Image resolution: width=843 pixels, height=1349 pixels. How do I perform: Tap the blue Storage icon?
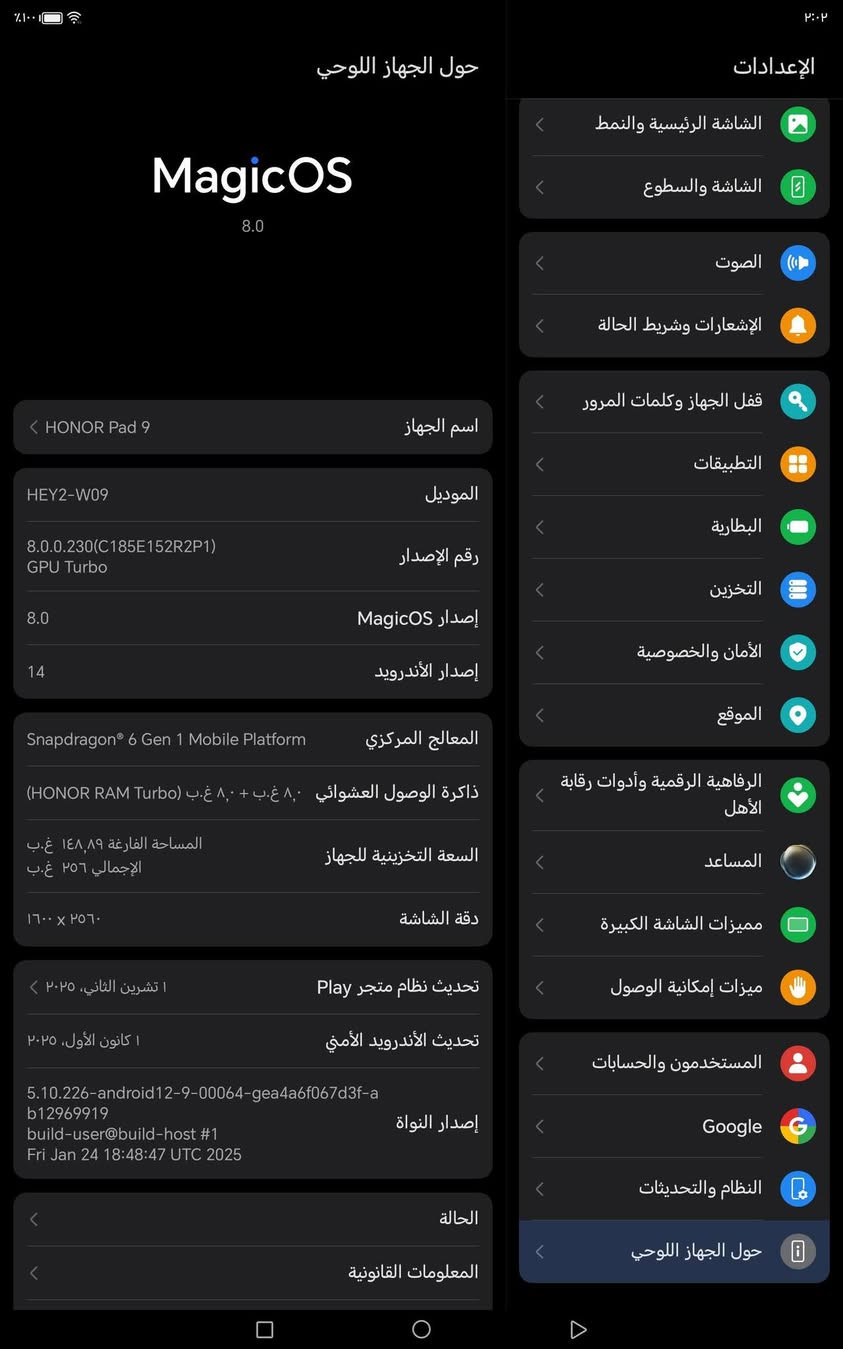pos(797,590)
